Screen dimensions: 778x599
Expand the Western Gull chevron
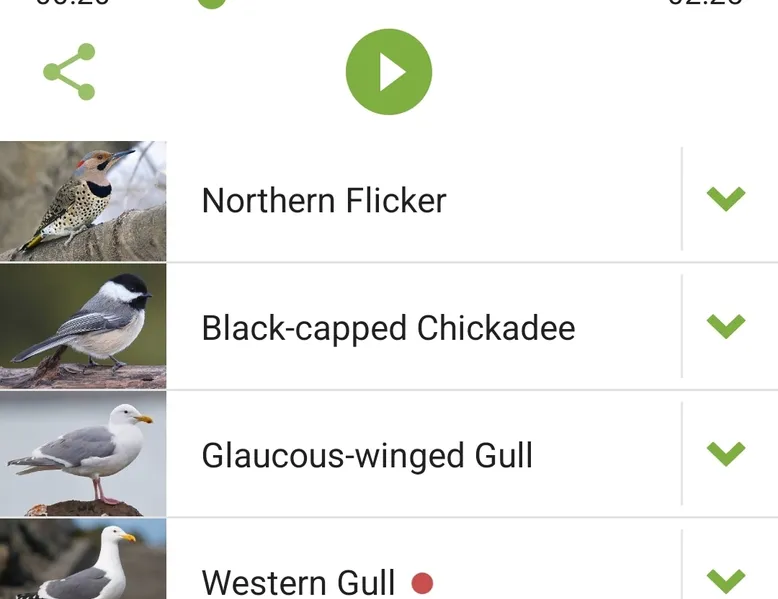point(726,579)
